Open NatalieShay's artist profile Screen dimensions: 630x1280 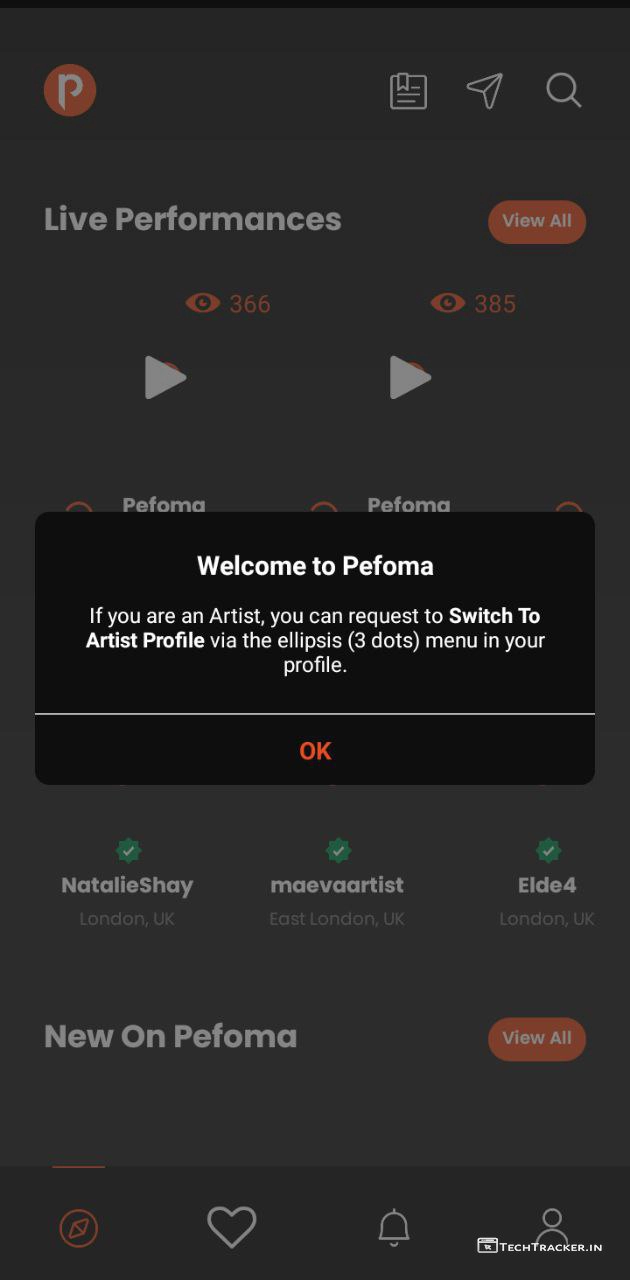tap(127, 884)
